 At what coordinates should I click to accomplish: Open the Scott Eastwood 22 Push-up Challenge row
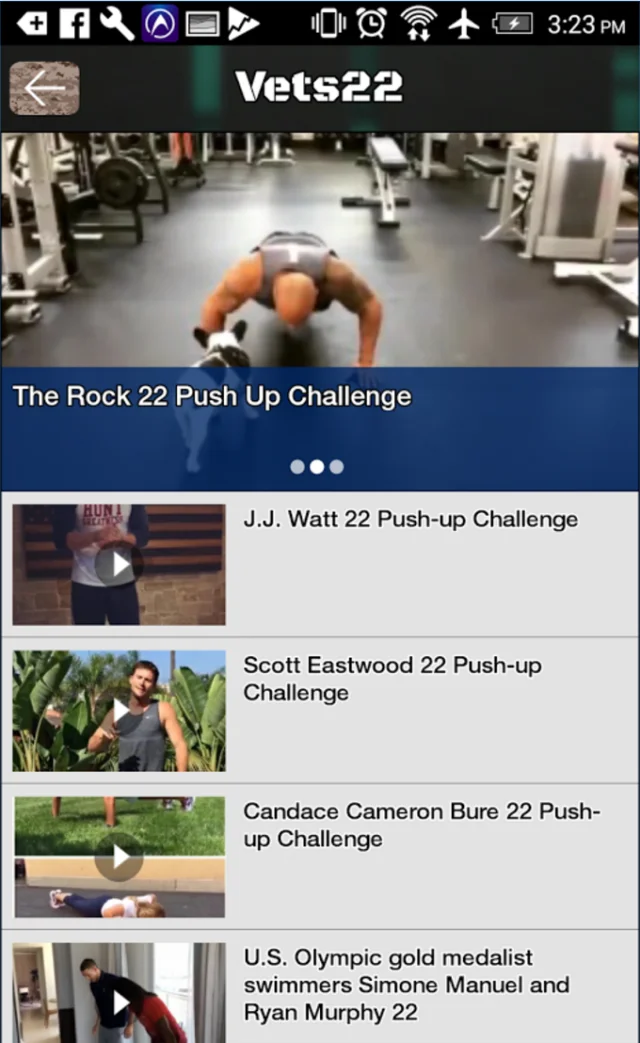[320, 710]
